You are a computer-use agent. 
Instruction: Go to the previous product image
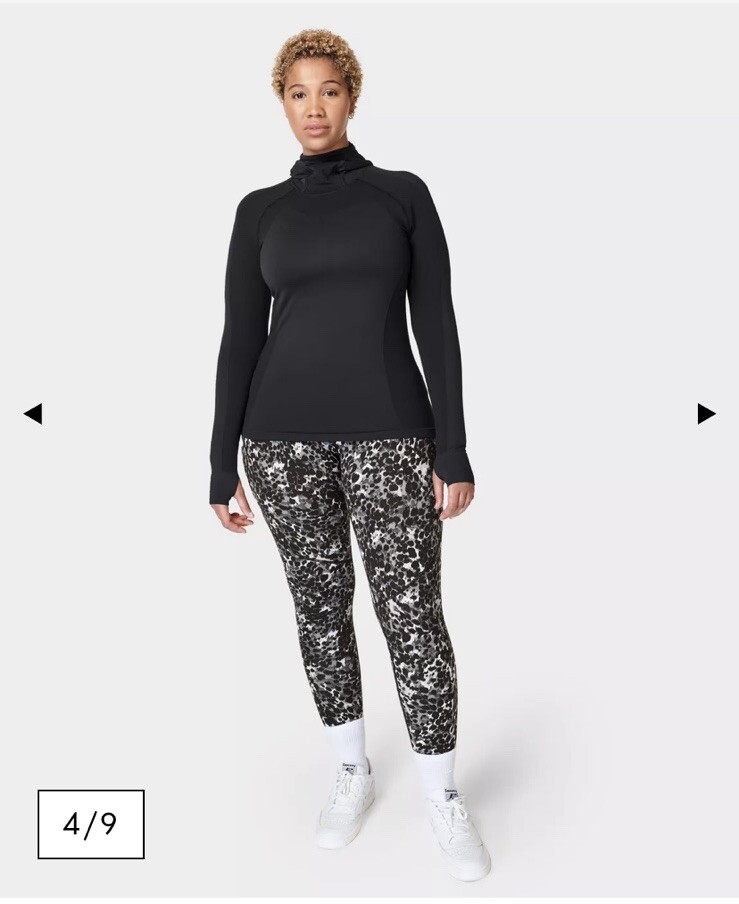tap(33, 414)
